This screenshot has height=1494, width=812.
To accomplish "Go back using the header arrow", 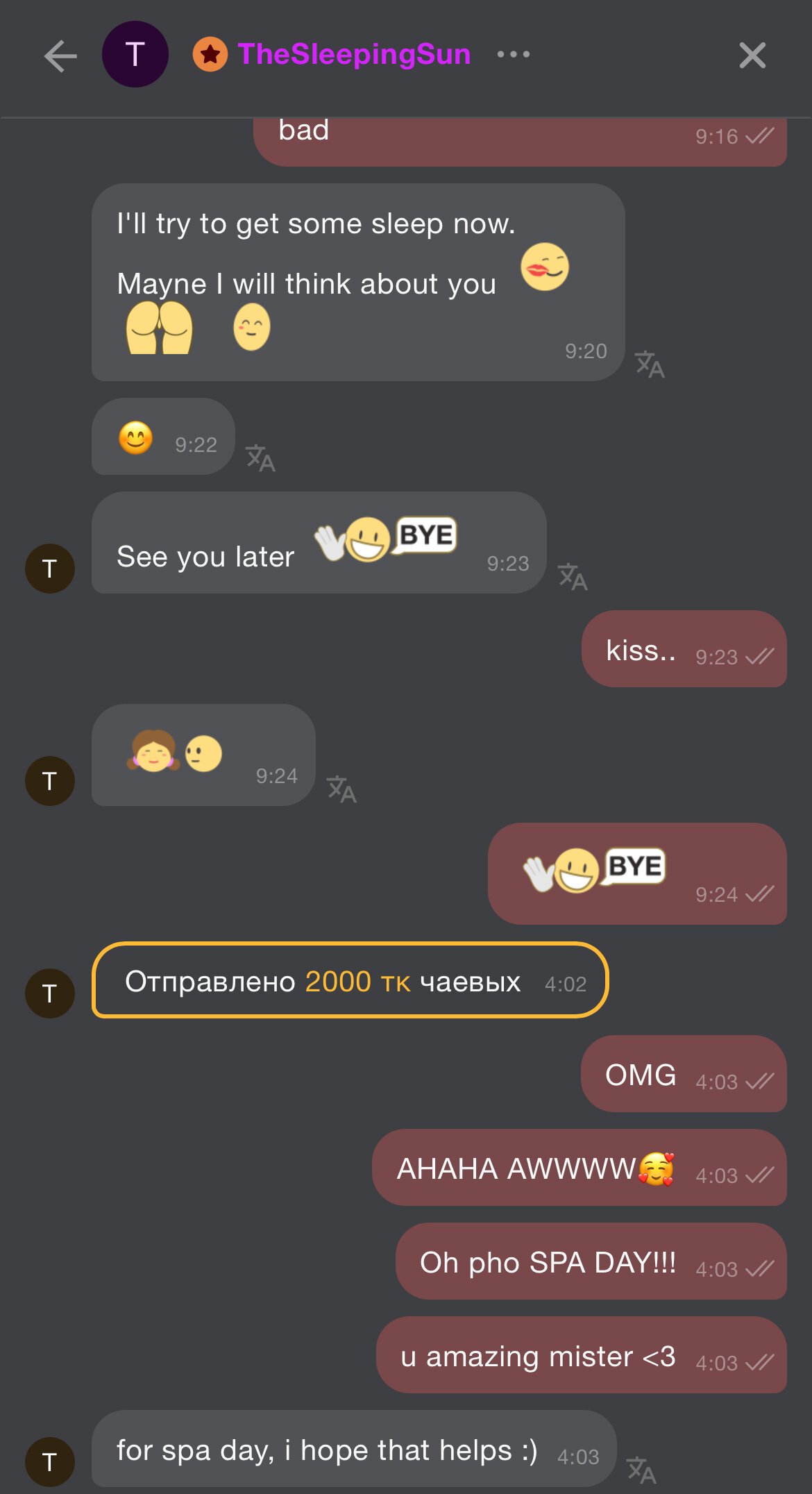I will pos(60,56).
